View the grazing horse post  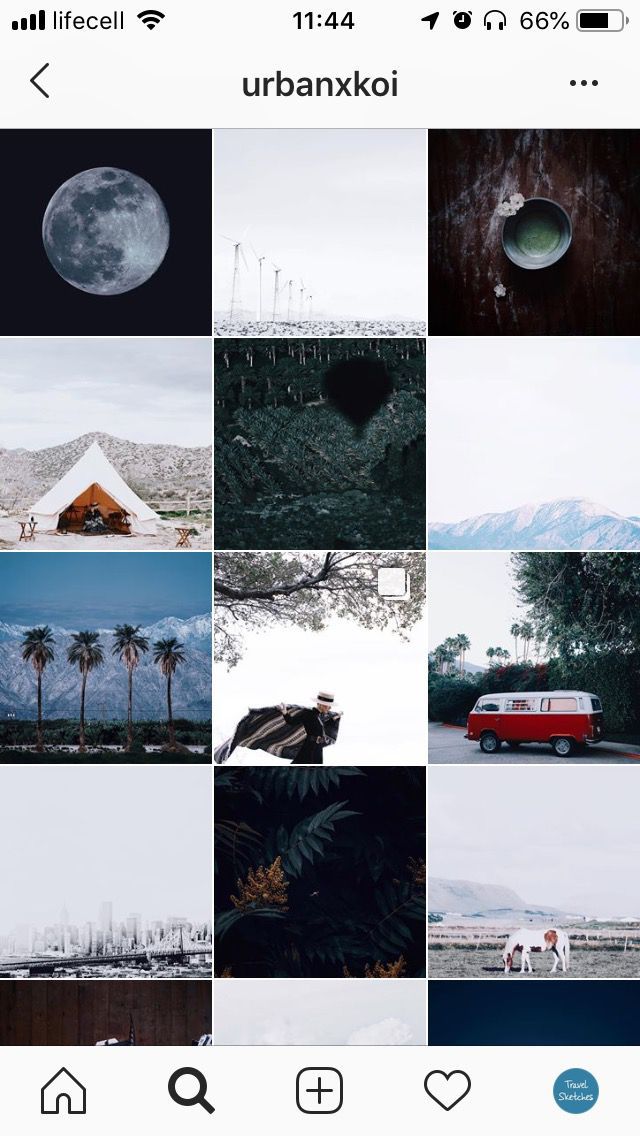click(x=534, y=872)
